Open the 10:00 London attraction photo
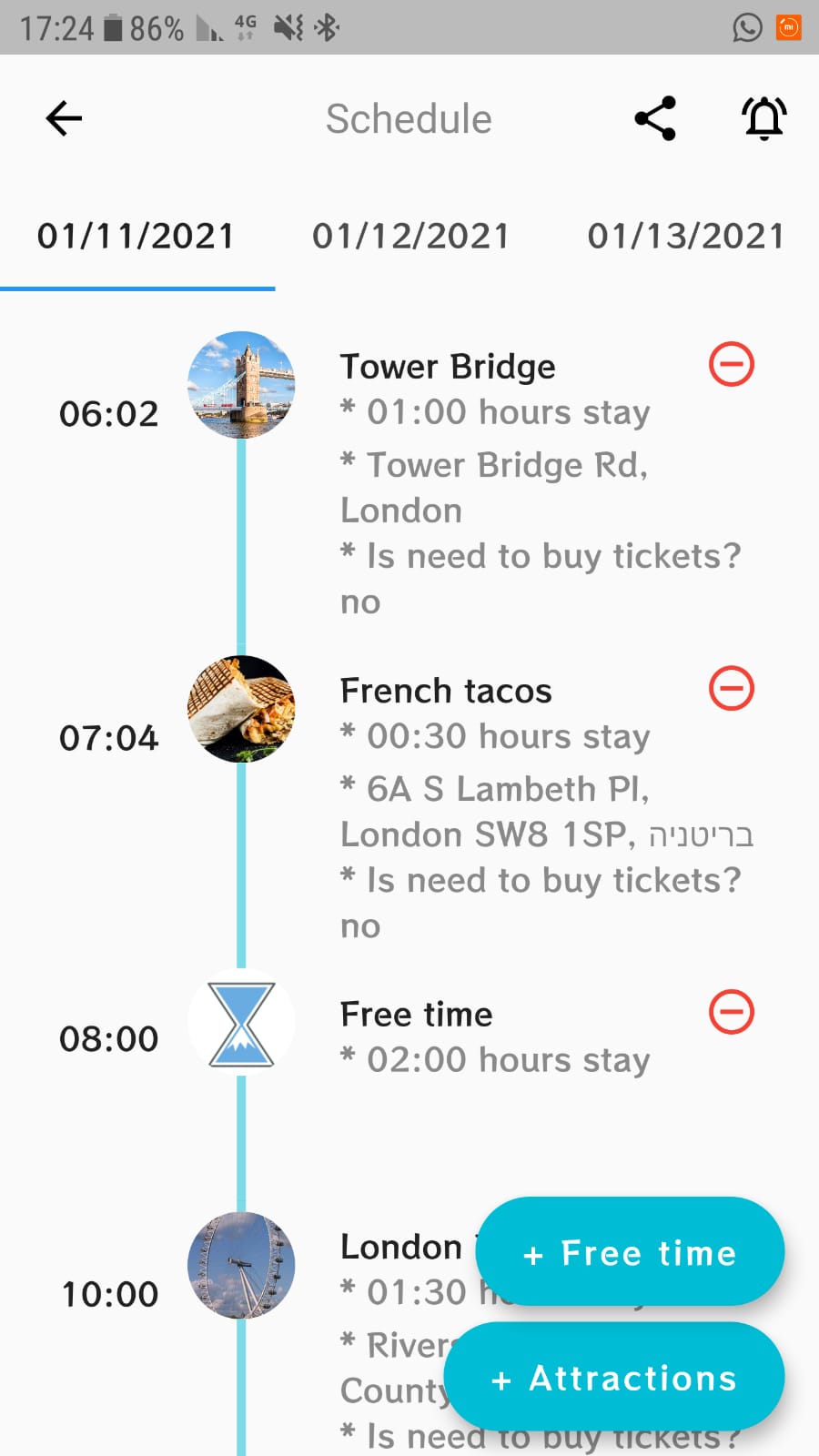819x1456 pixels. (241, 1265)
